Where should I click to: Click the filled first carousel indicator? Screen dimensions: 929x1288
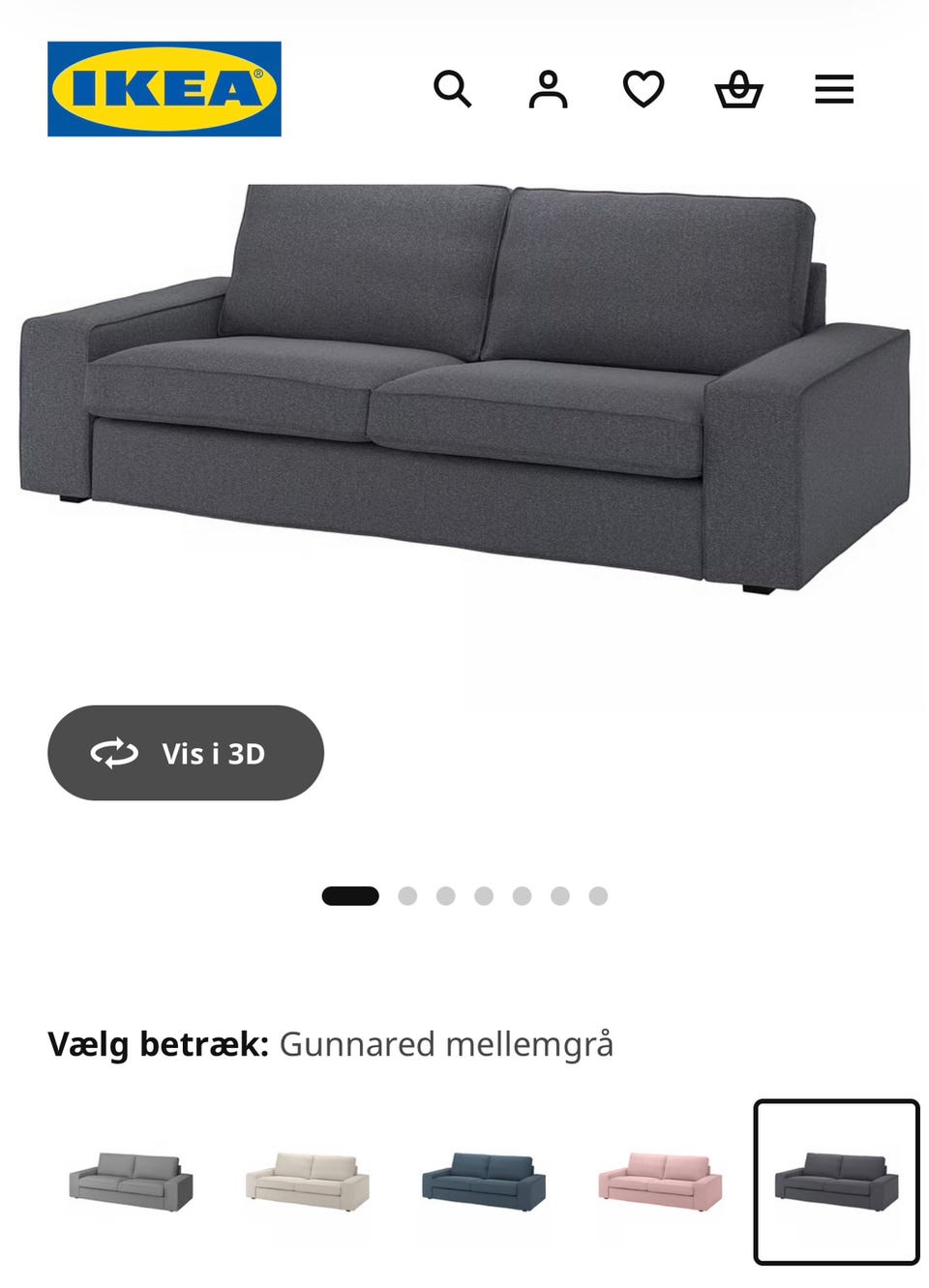pos(351,895)
